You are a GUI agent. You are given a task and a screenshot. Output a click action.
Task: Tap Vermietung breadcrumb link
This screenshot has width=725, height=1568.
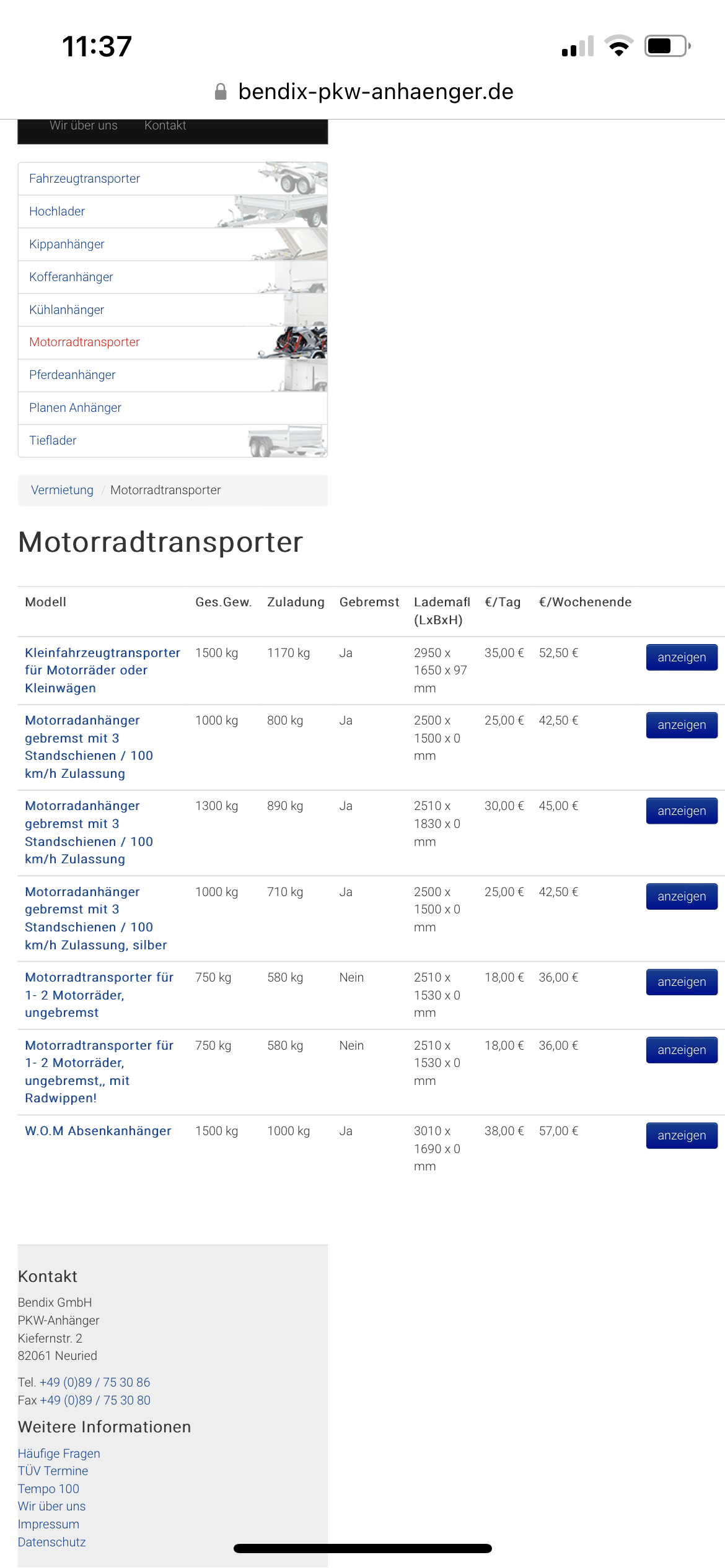[x=62, y=490]
